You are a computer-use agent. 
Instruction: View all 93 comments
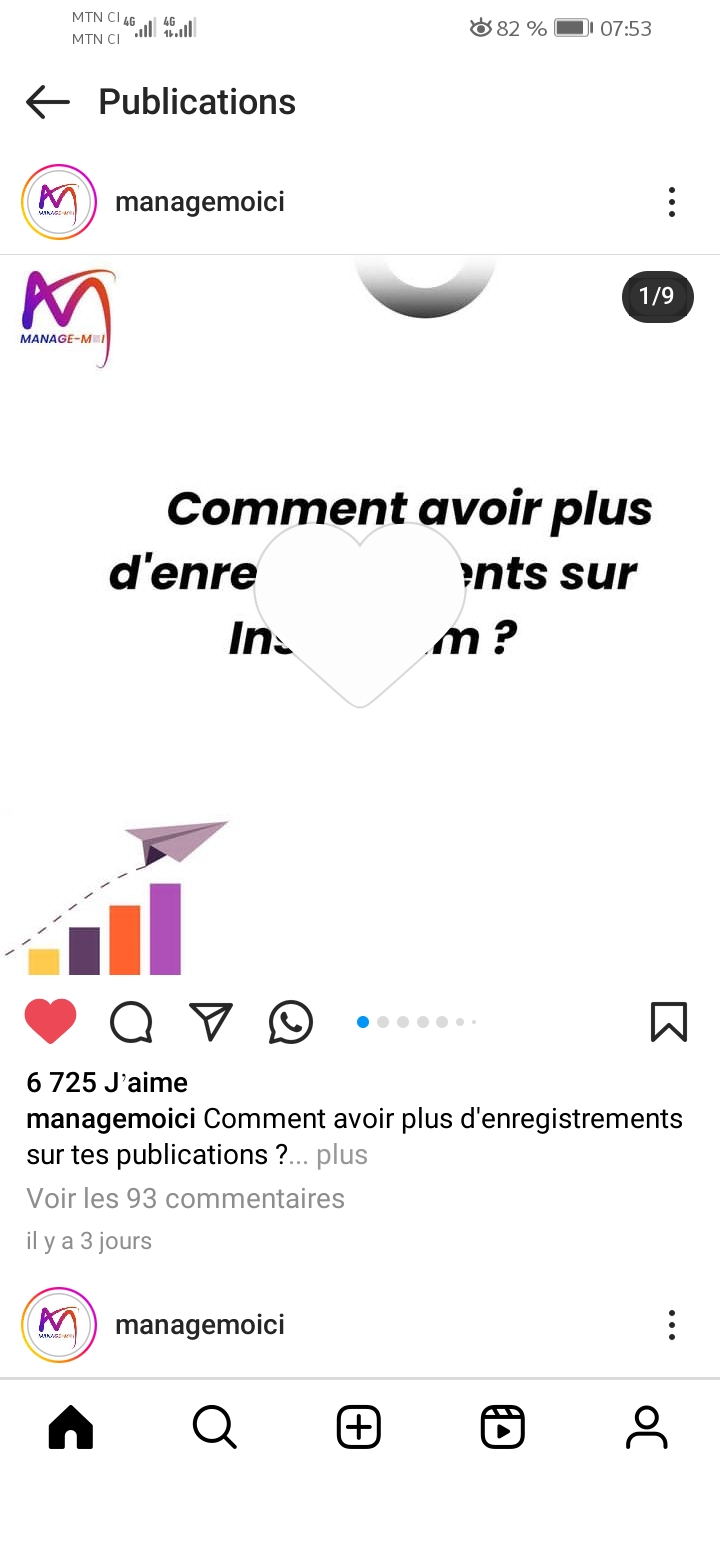tap(185, 1199)
